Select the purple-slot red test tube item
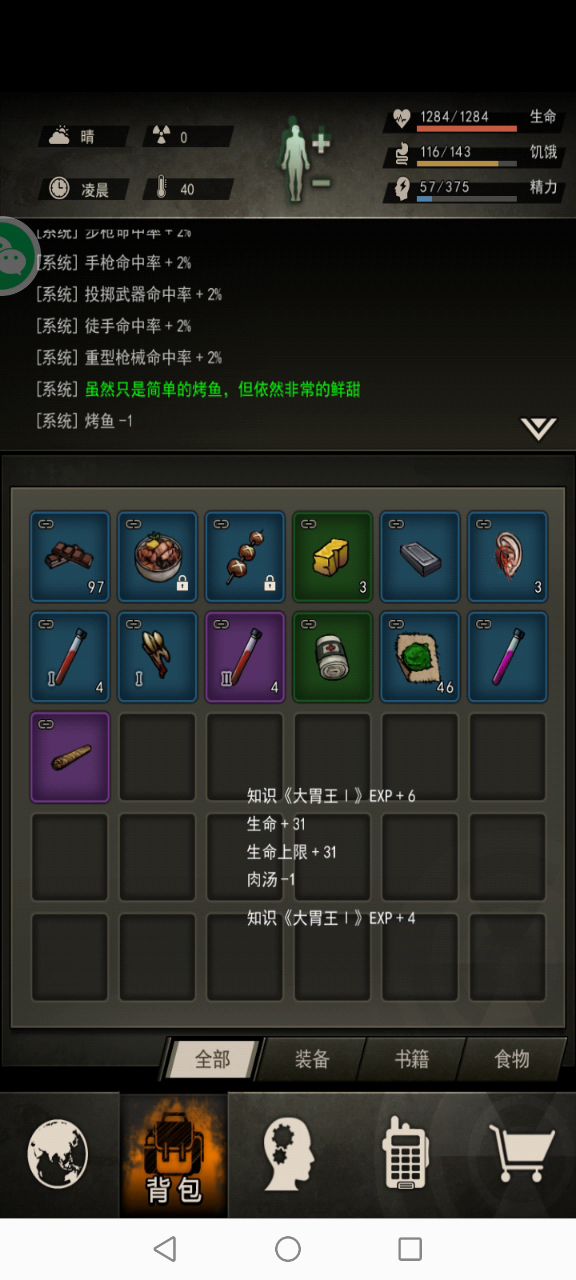This screenshot has width=576, height=1280. tap(245, 657)
